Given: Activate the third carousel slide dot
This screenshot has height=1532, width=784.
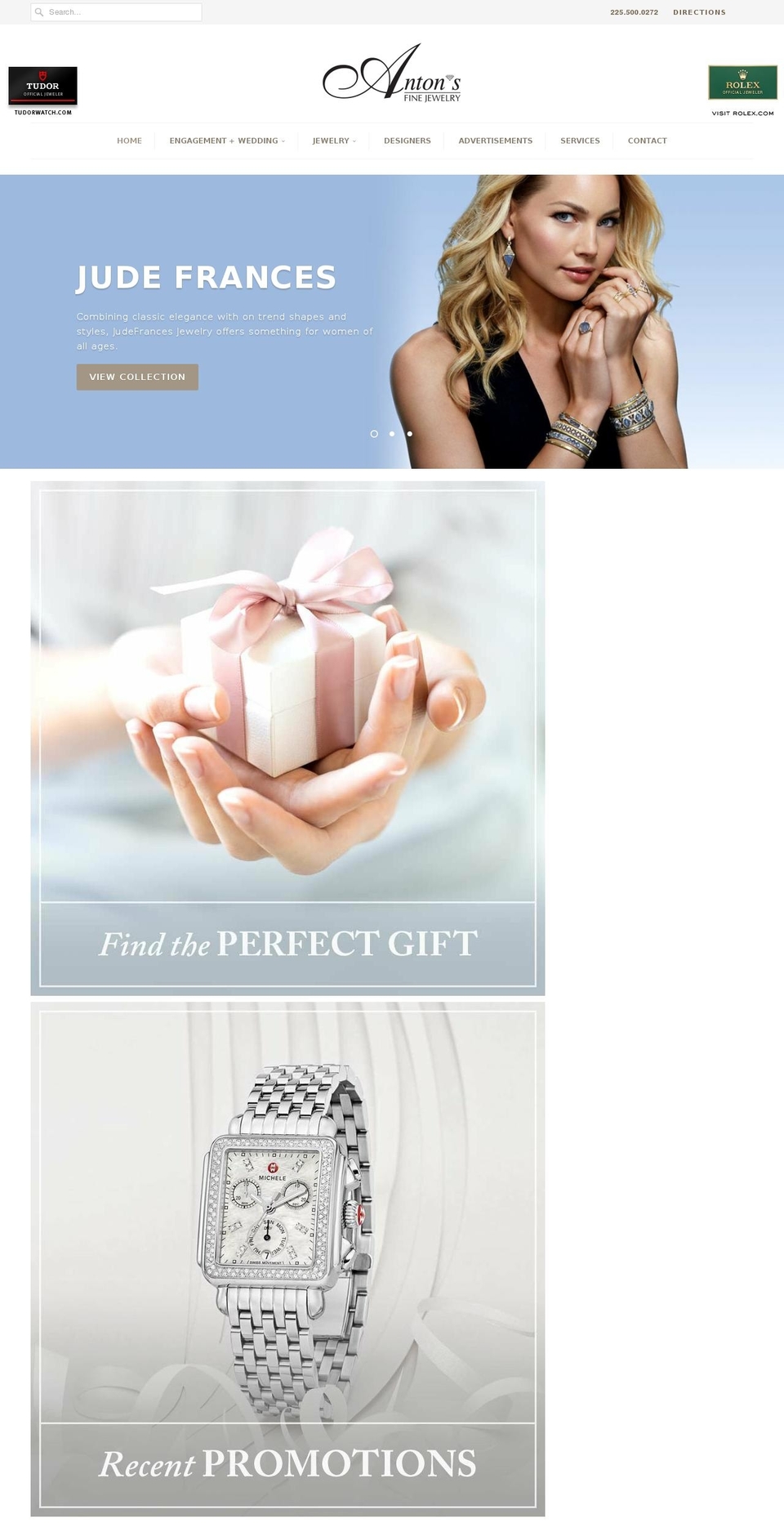Looking at the screenshot, I should [408, 434].
